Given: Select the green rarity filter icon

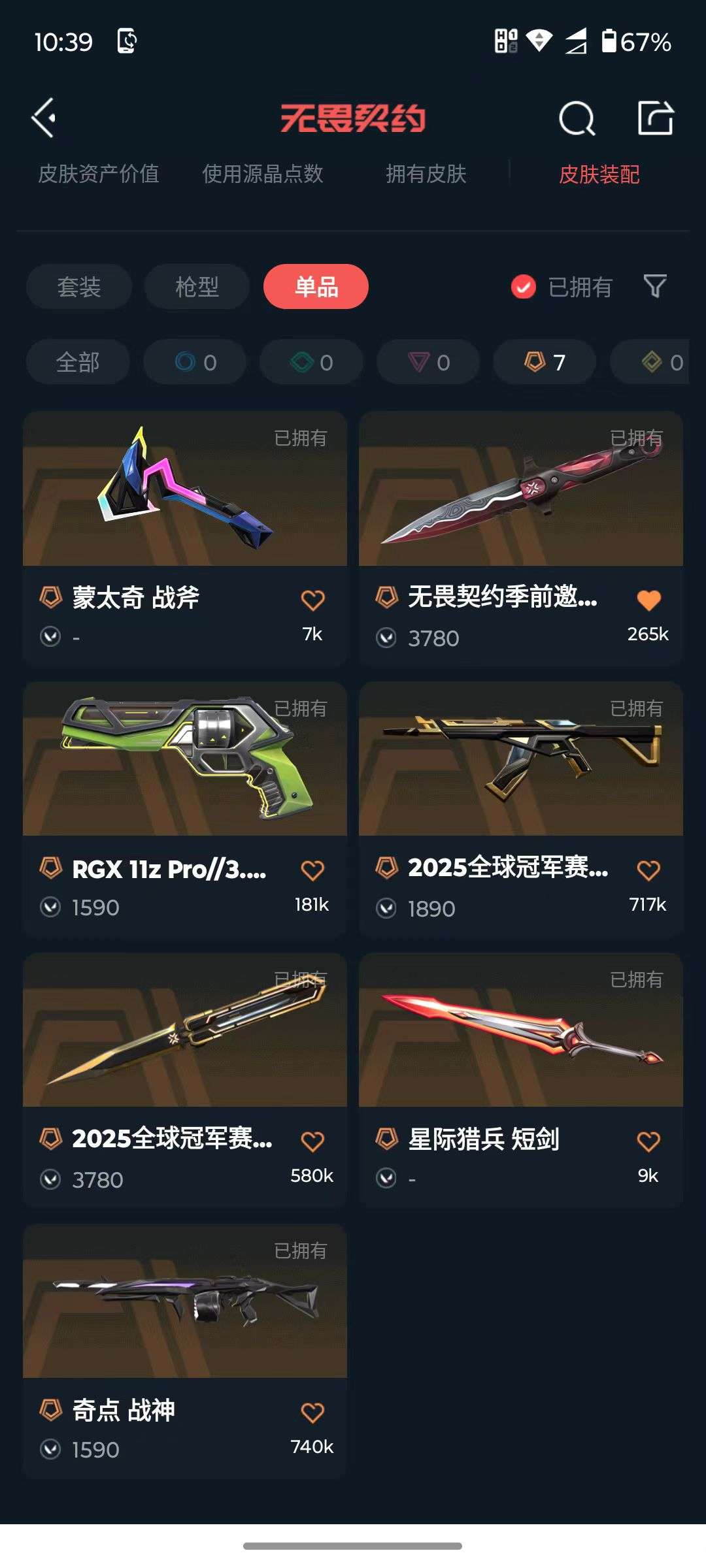Looking at the screenshot, I should tap(310, 362).
